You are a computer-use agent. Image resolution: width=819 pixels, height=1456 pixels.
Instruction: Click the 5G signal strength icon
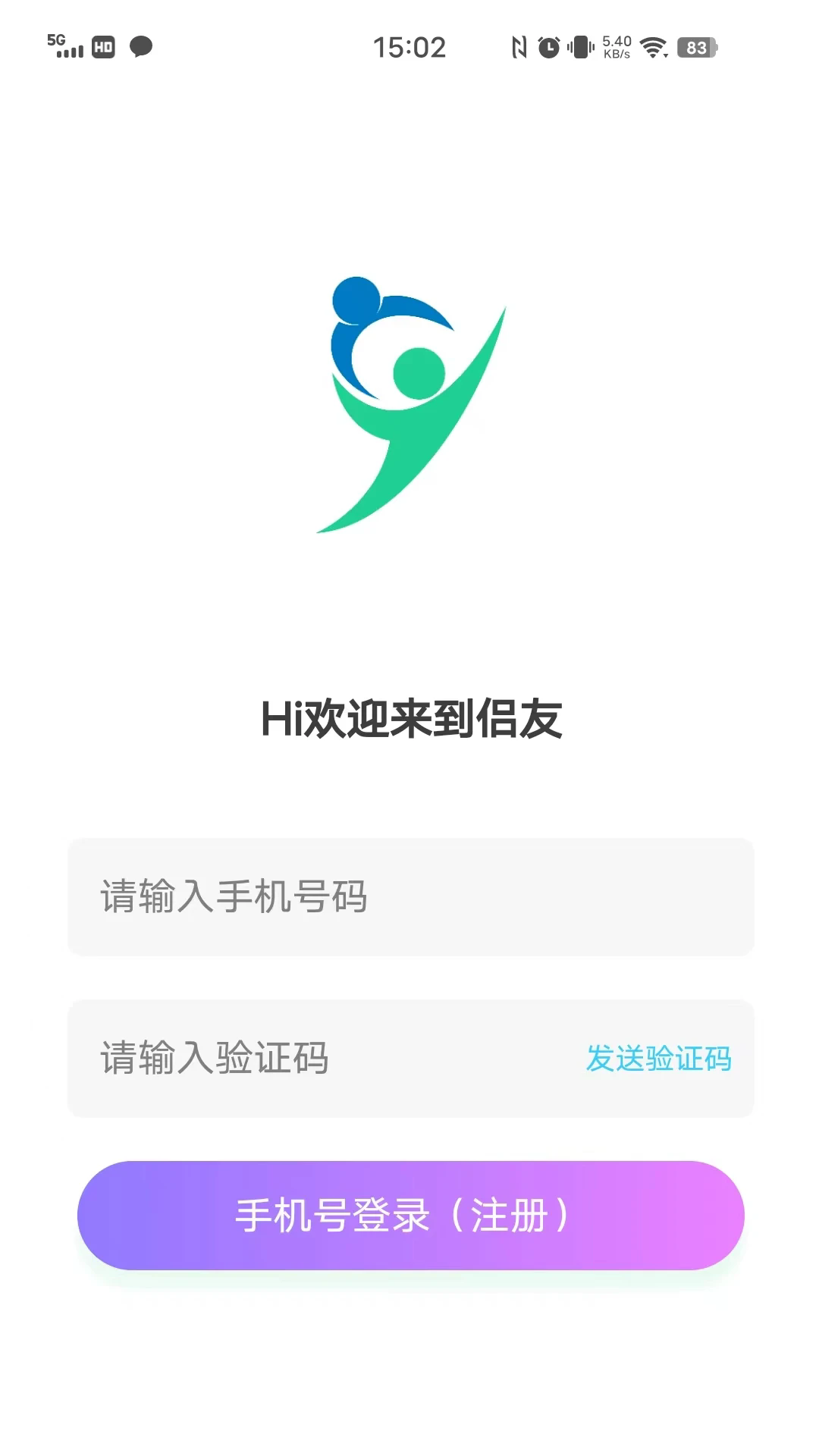click(64, 47)
